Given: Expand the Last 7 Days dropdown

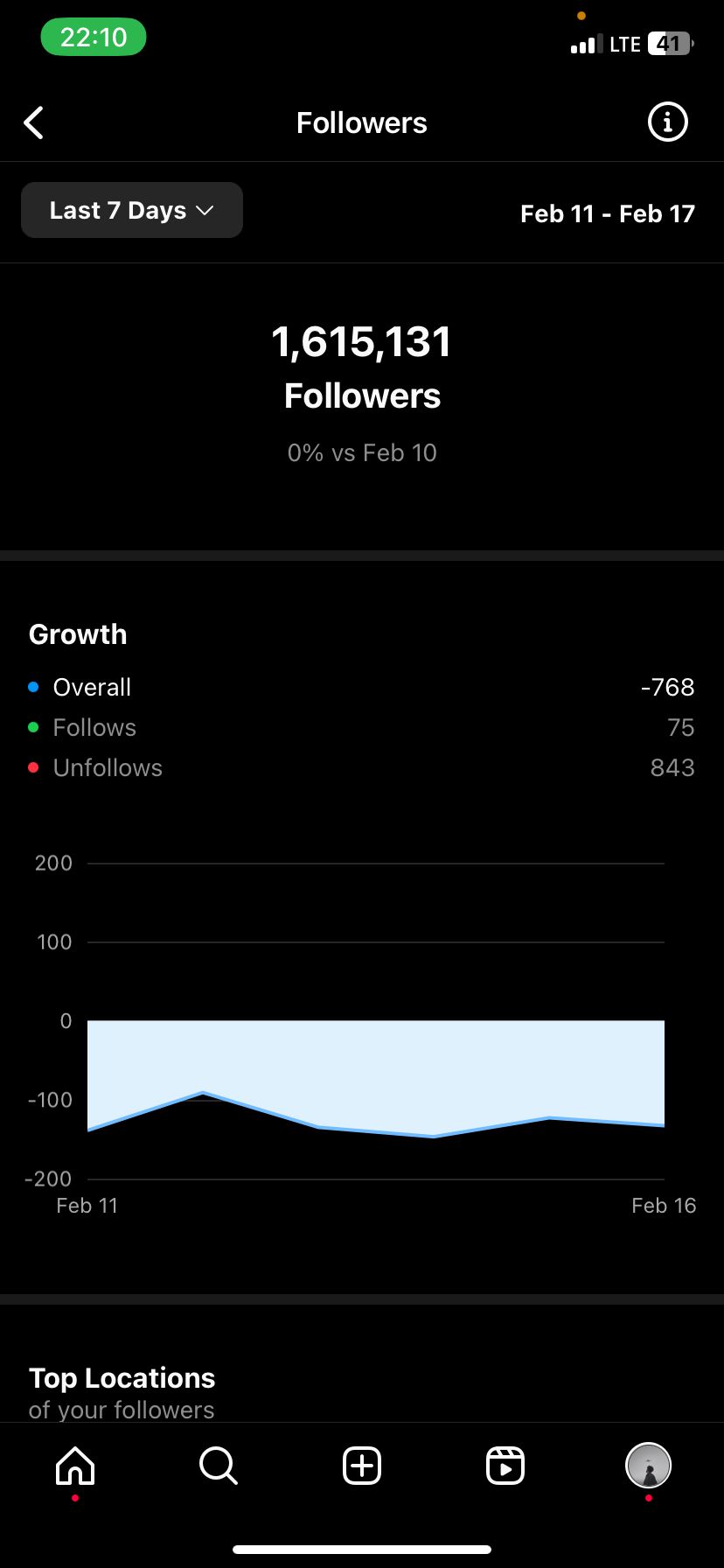Looking at the screenshot, I should click(x=132, y=210).
